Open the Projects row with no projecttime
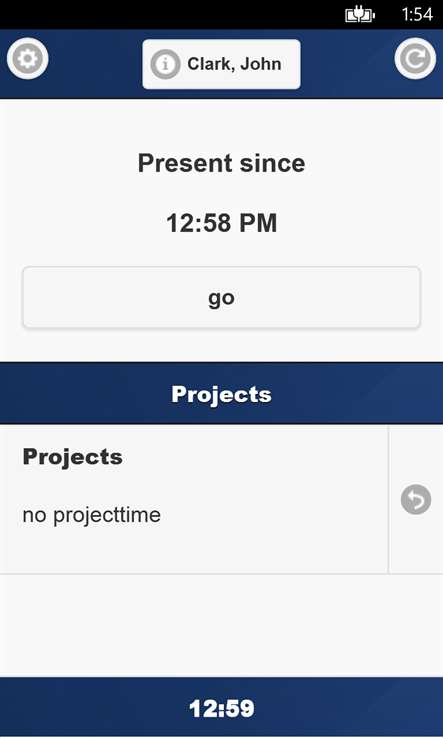Image resolution: width=443 pixels, height=738 pixels. coord(193,499)
